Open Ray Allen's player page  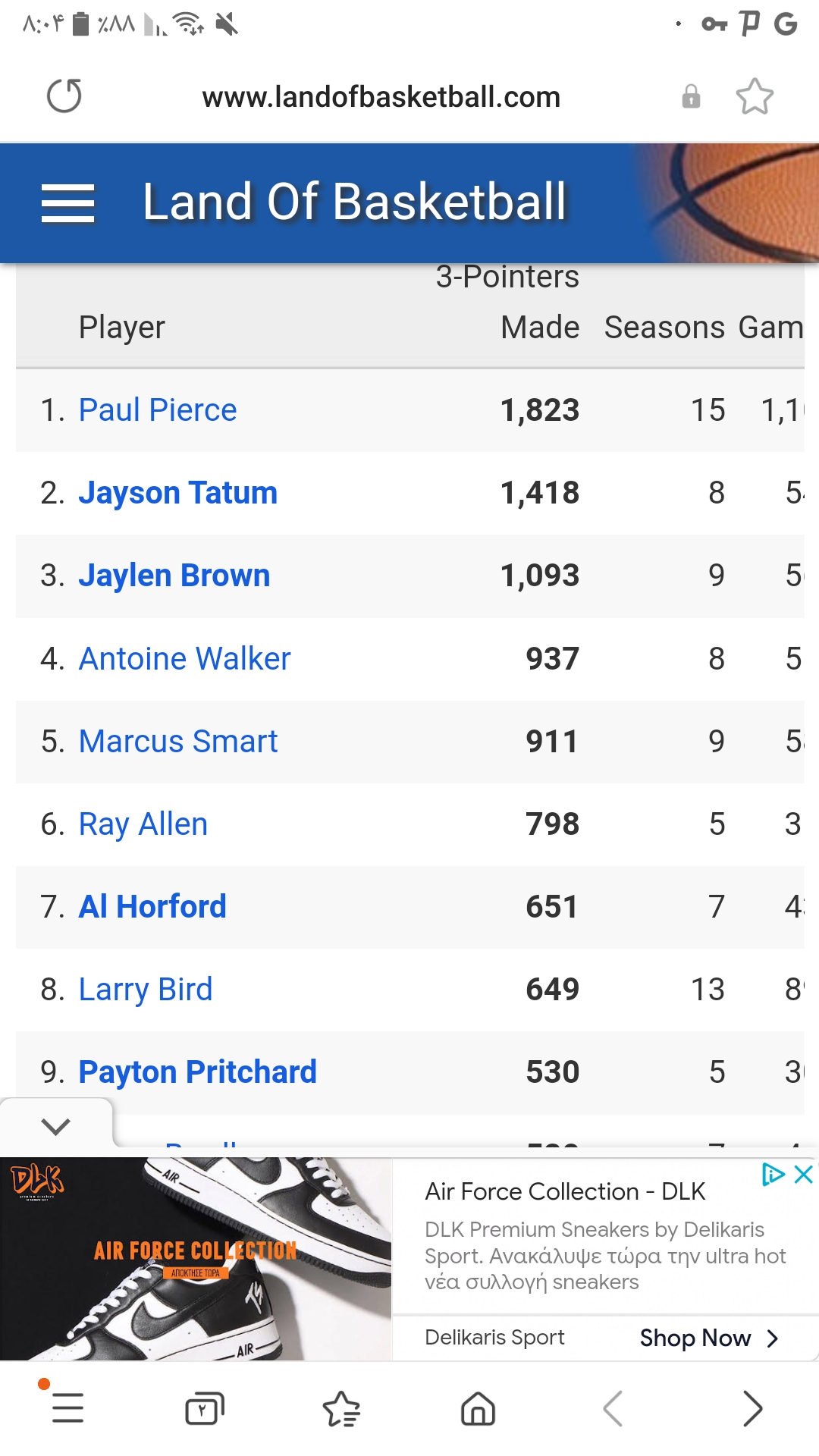tap(143, 824)
